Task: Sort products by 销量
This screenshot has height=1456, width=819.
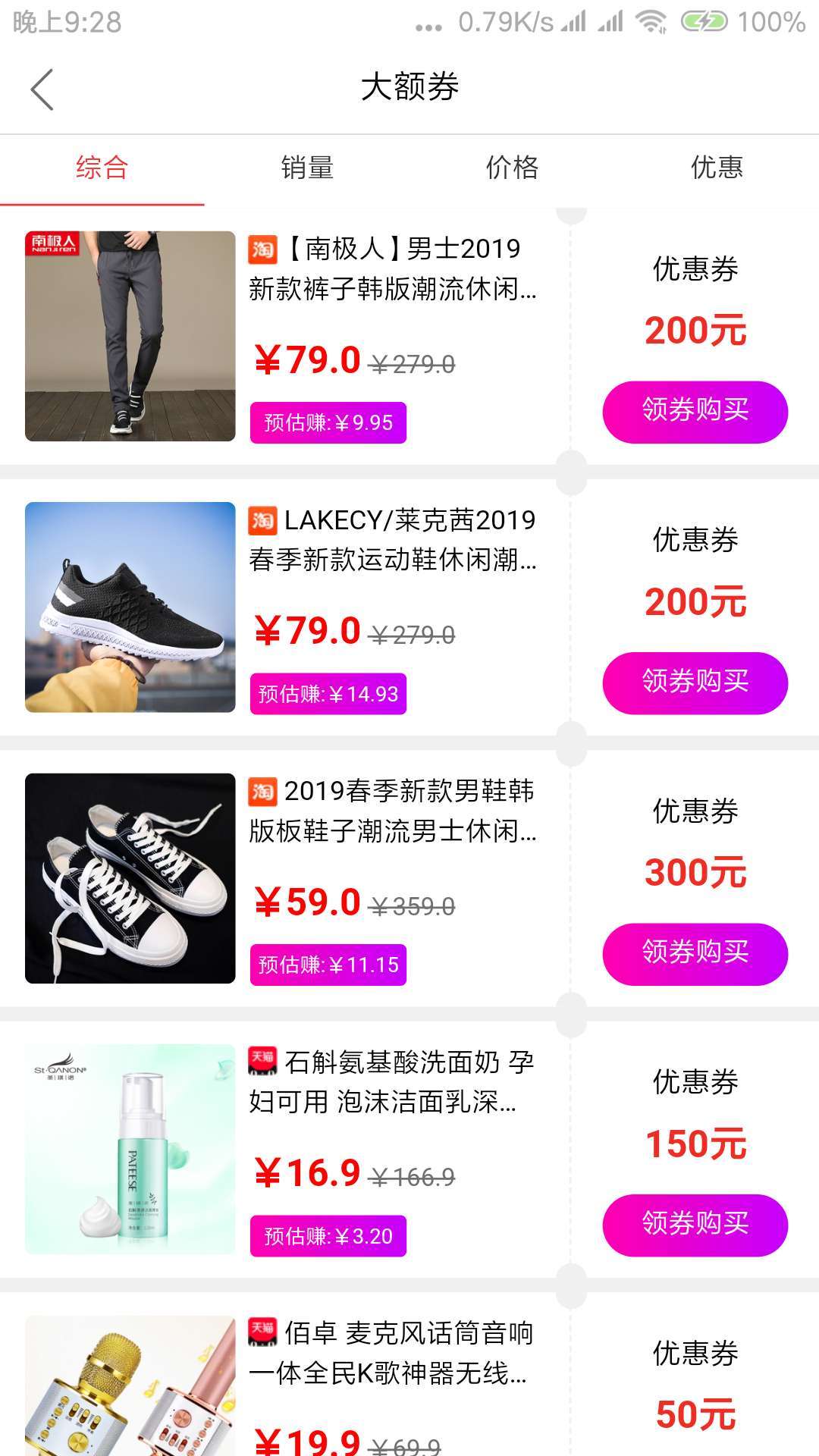Action: pos(307,168)
